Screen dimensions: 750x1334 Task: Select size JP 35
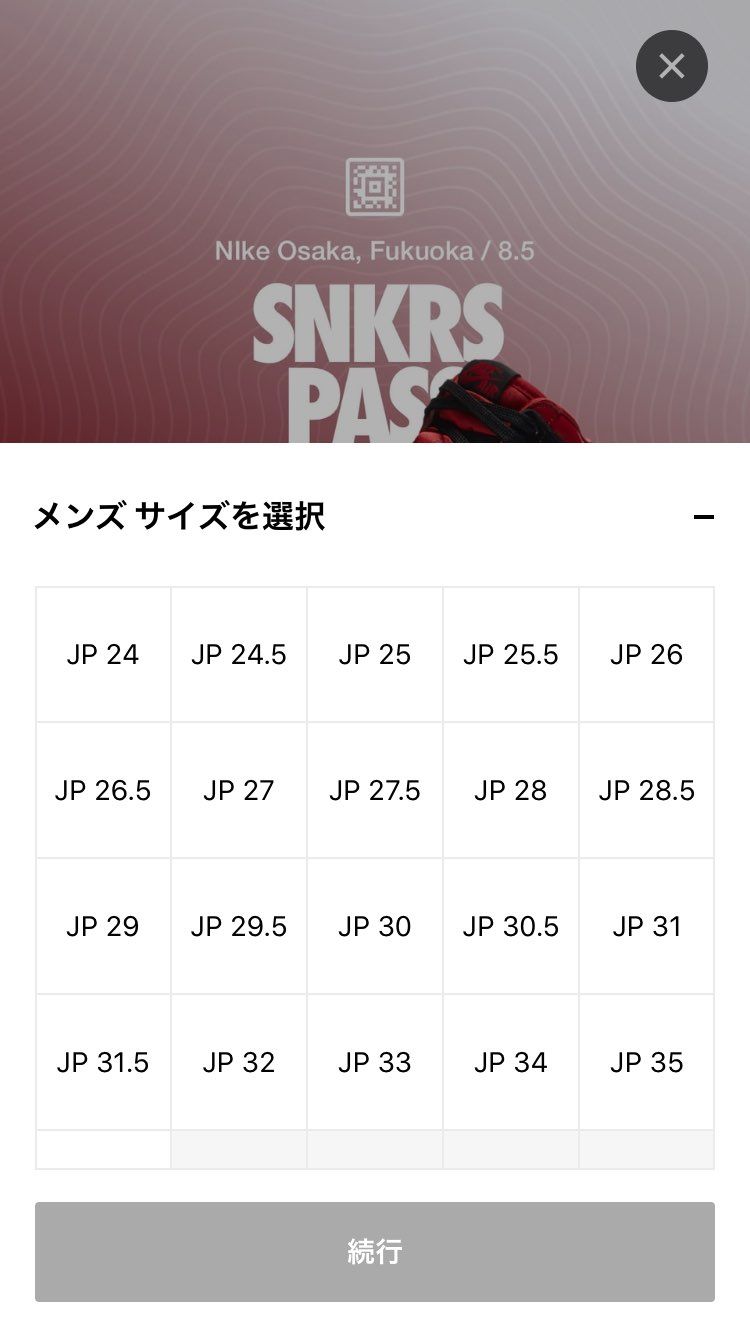click(x=647, y=1062)
